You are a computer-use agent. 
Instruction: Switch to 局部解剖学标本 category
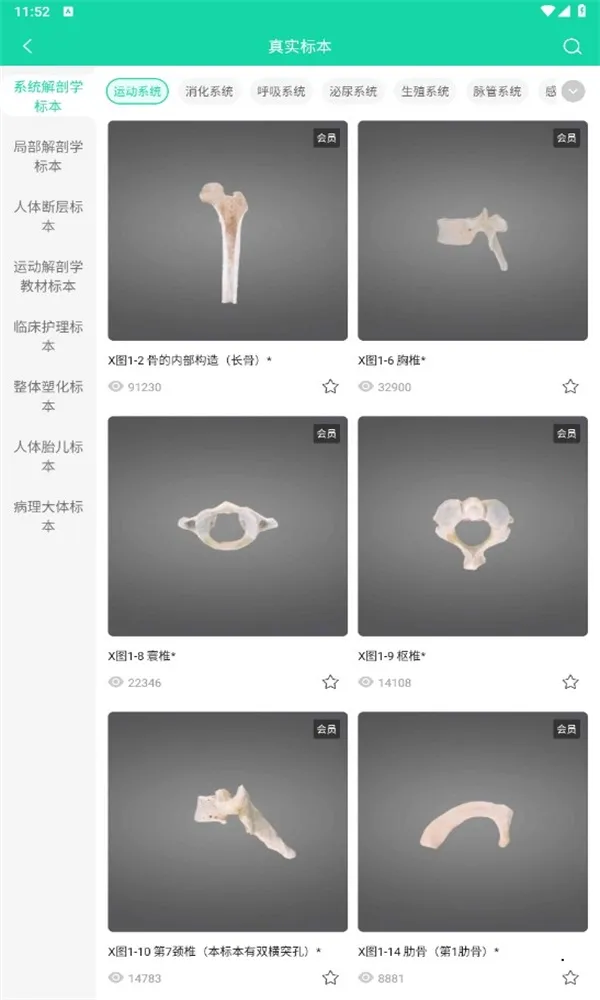click(48, 156)
